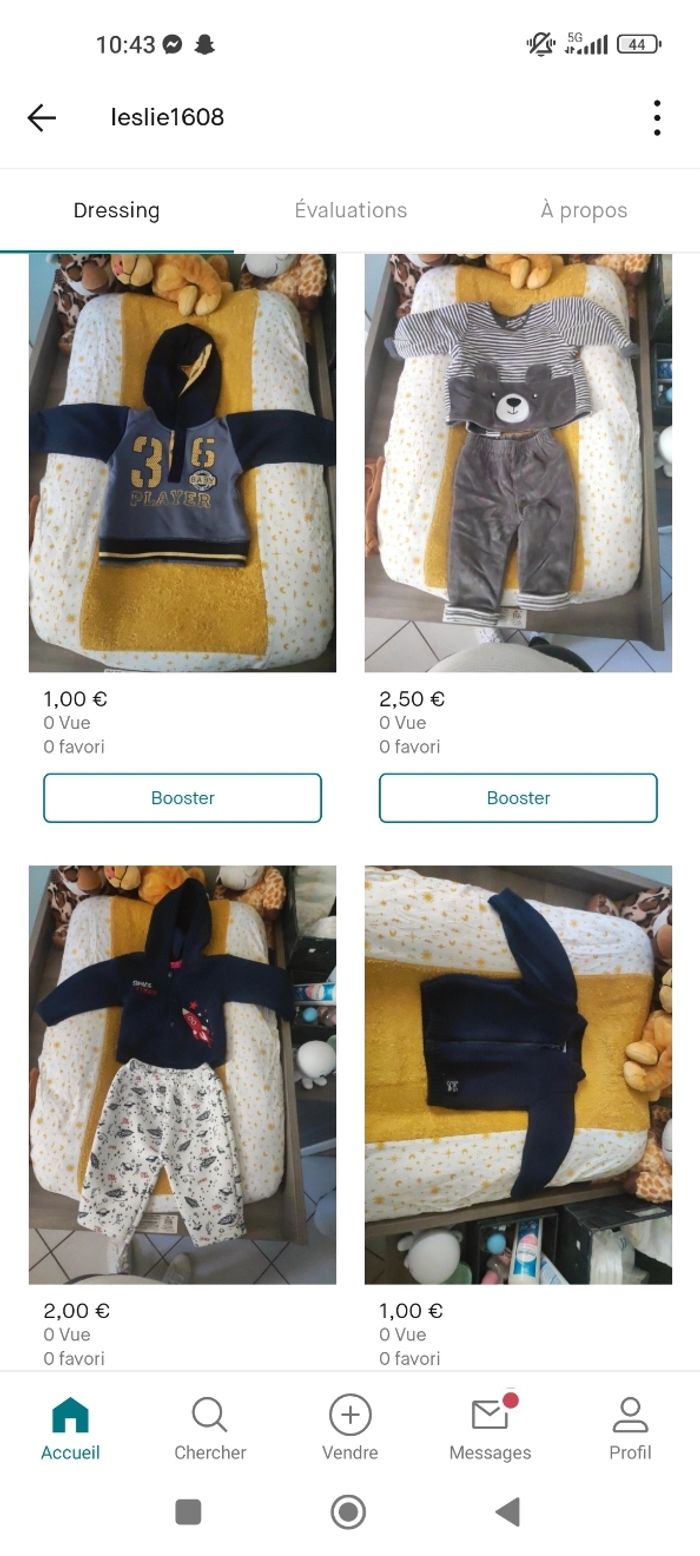700x1556 pixels.
Task: Go to the Accueil home tab
Action: coord(70,1429)
